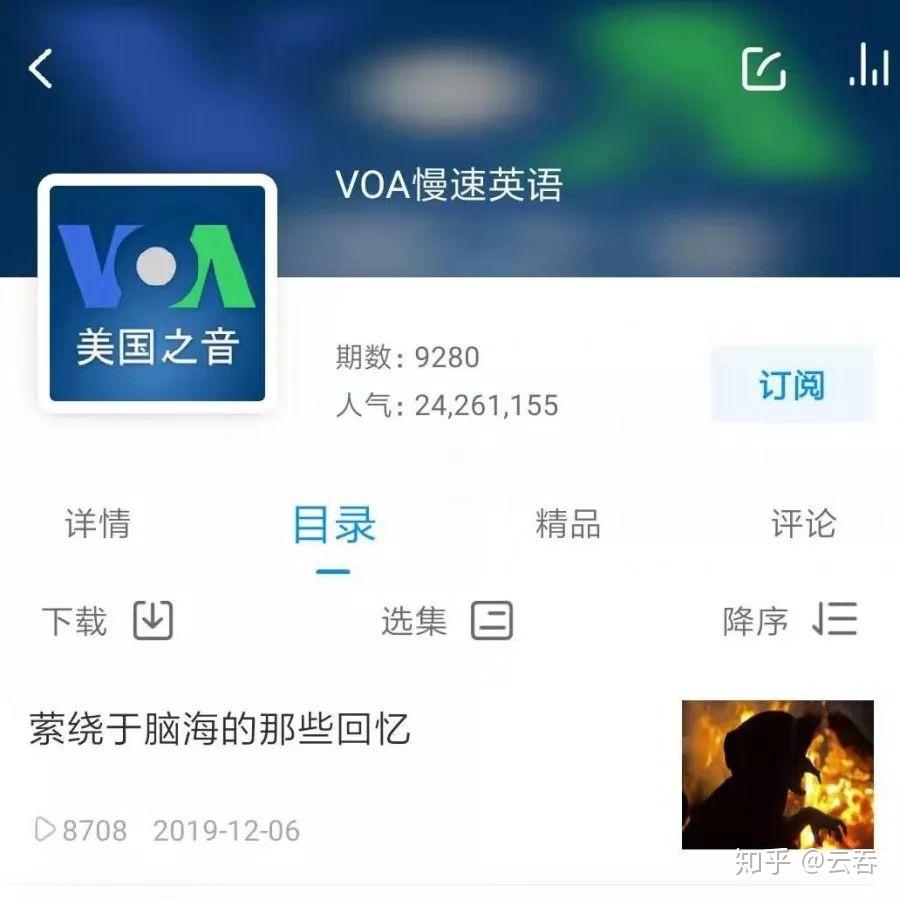Go back with the top-left arrow
900x900 pixels.
pos(40,70)
